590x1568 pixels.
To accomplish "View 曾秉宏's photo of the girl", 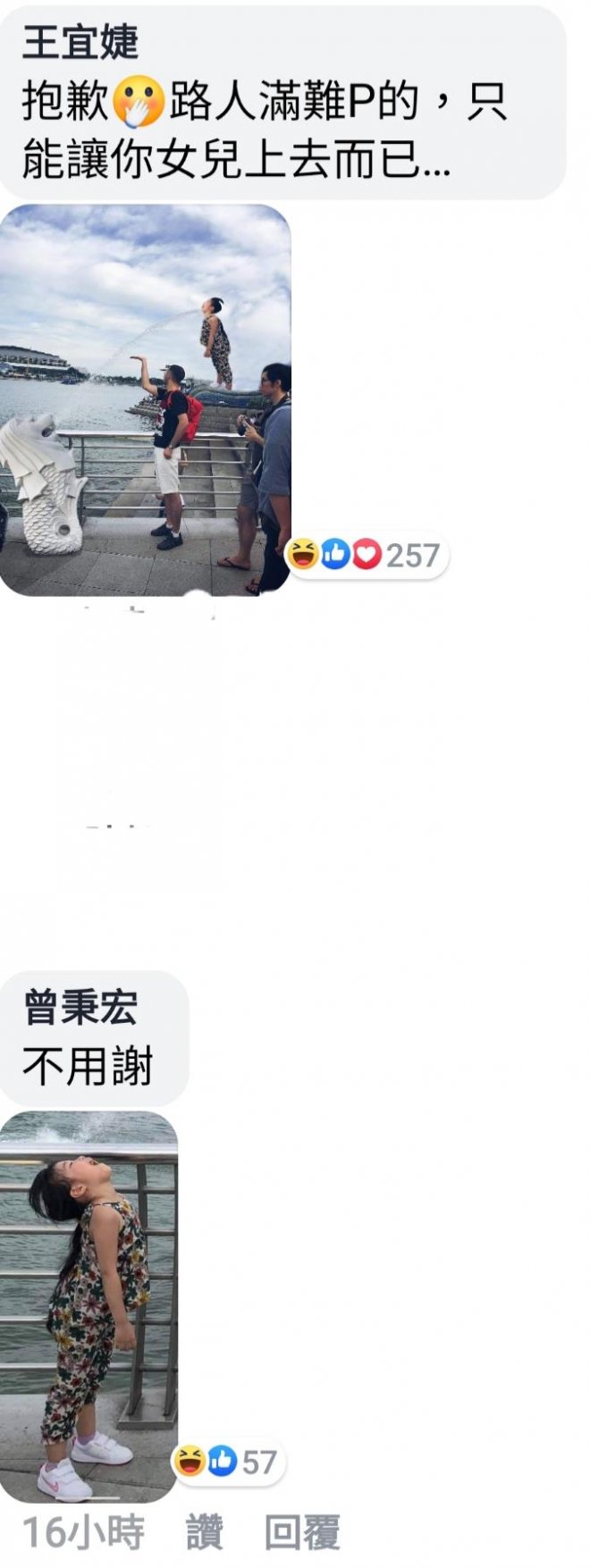I will pos(88,1304).
